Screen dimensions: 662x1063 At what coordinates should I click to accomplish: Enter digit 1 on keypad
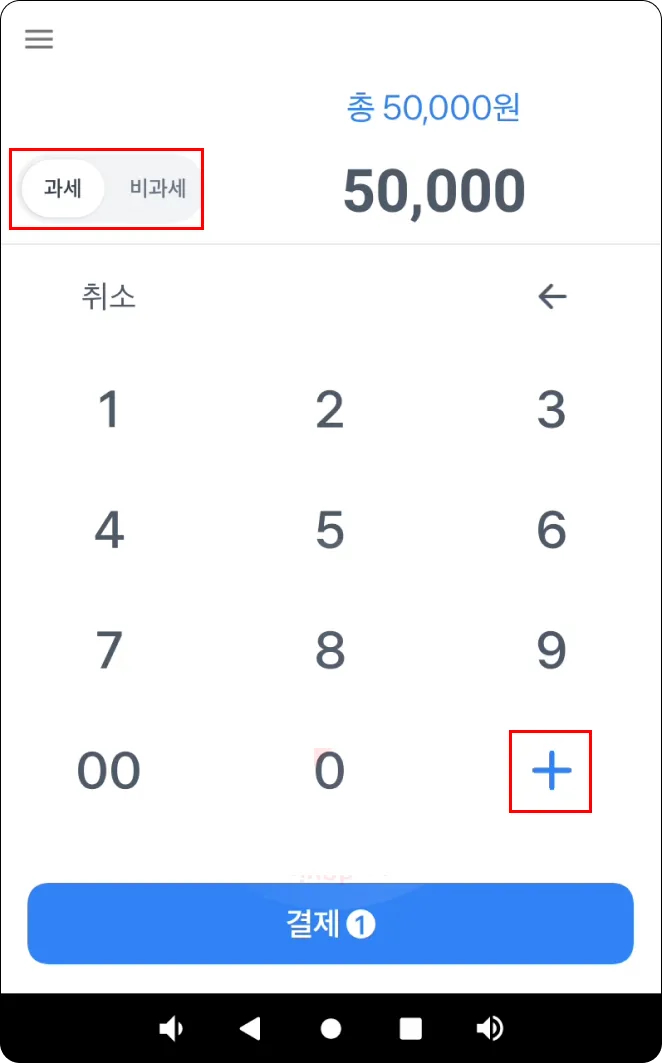point(109,410)
